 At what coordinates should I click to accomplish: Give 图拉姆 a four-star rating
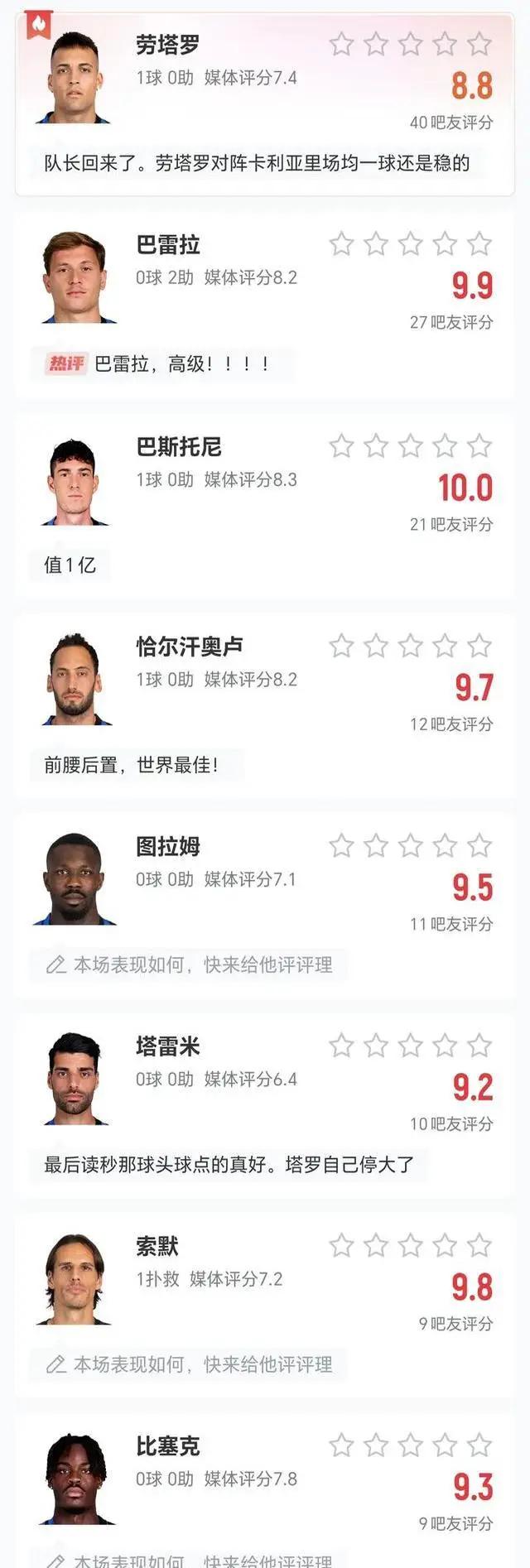(x=445, y=845)
